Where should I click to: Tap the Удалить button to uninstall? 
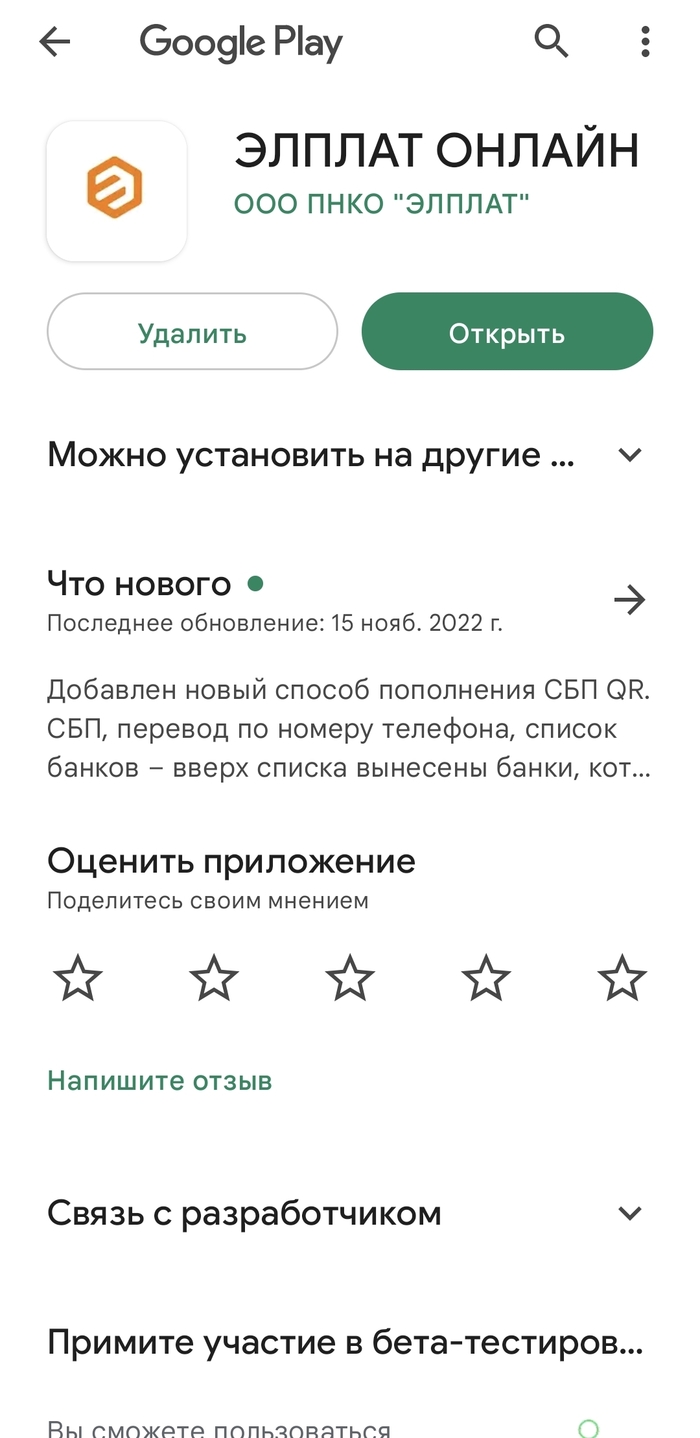pos(192,332)
